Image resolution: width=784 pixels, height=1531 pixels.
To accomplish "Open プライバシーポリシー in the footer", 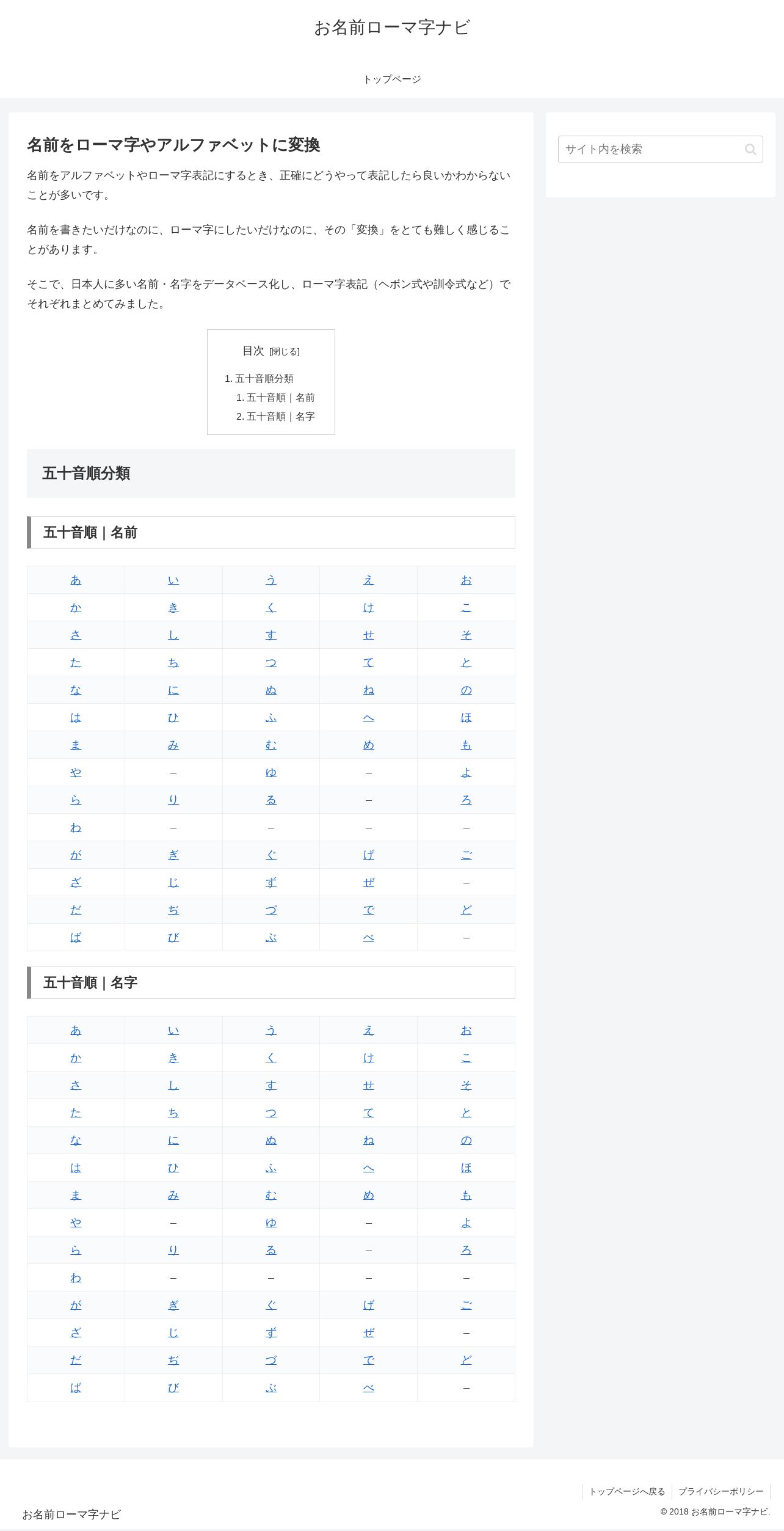I will tap(720, 1491).
